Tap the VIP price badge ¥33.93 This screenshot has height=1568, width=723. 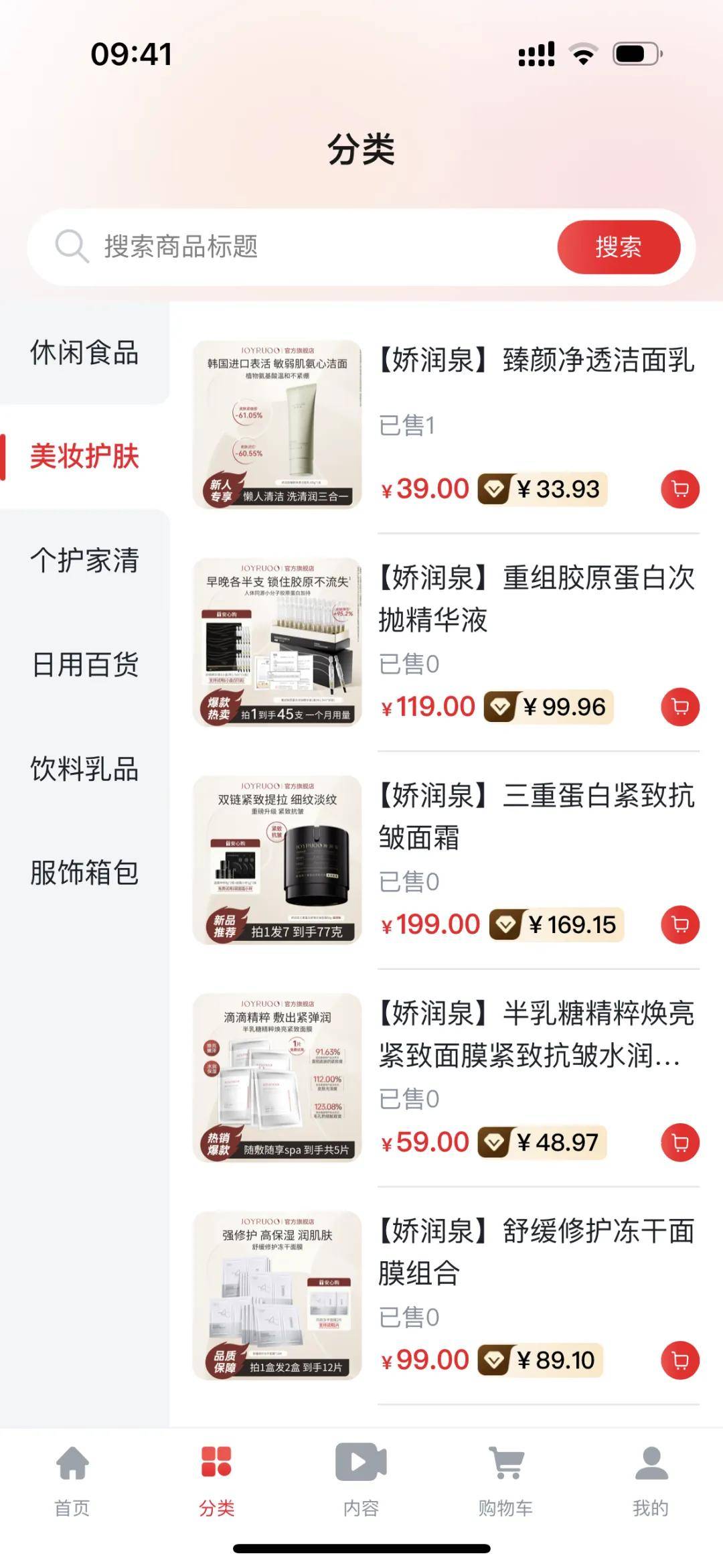click(x=542, y=489)
